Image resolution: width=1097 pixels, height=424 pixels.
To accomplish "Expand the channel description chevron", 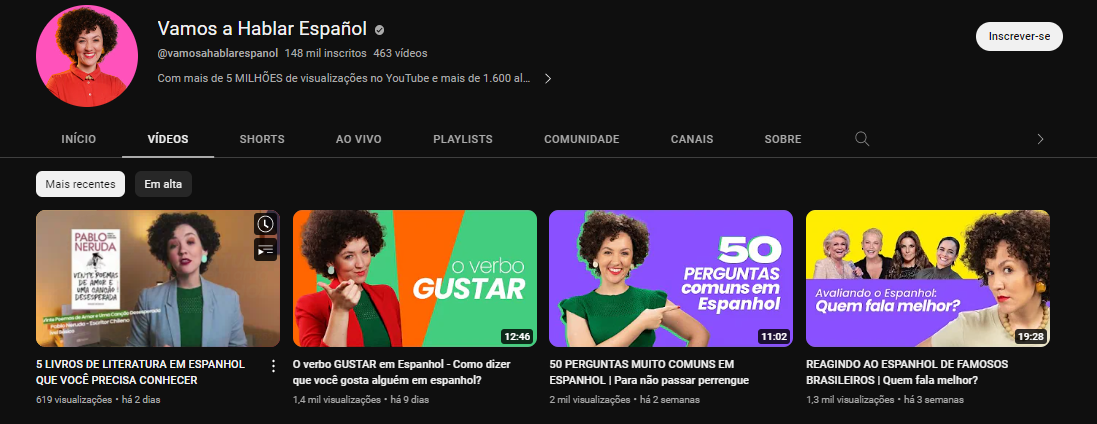I will (x=548, y=78).
